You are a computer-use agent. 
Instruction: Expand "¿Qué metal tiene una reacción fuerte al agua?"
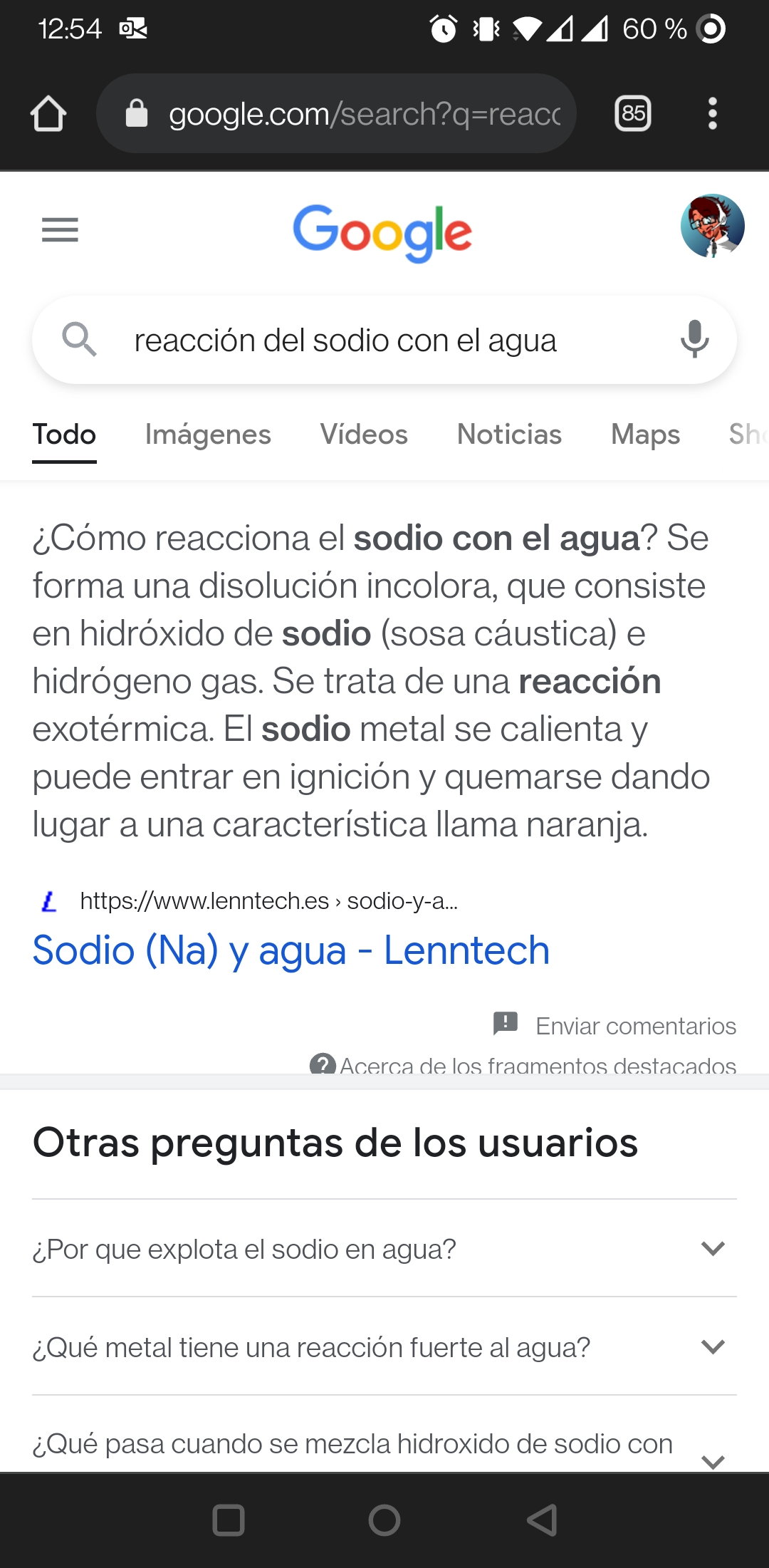(384, 1346)
